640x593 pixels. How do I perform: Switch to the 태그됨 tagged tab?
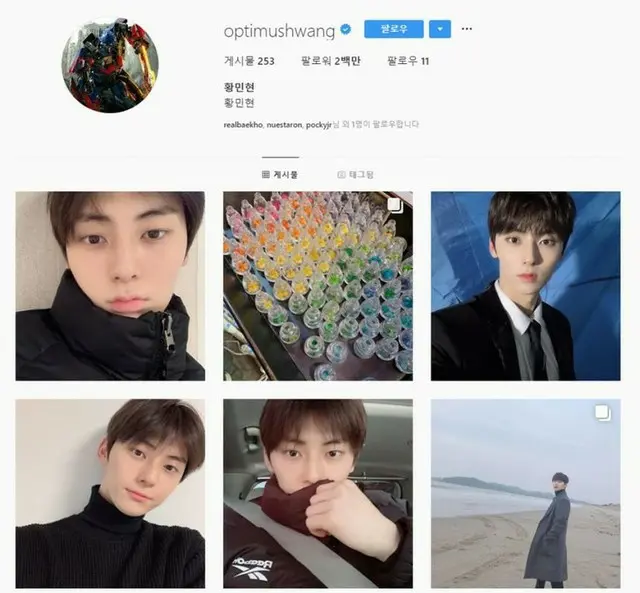coord(355,174)
